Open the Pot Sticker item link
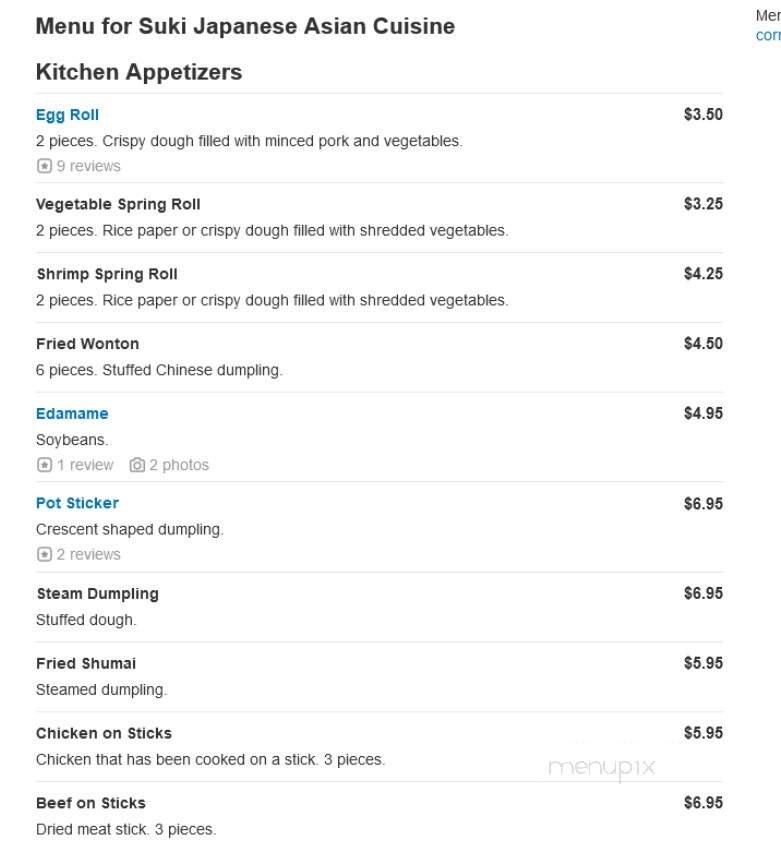The width and height of the screenshot is (781, 850). pos(76,503)
